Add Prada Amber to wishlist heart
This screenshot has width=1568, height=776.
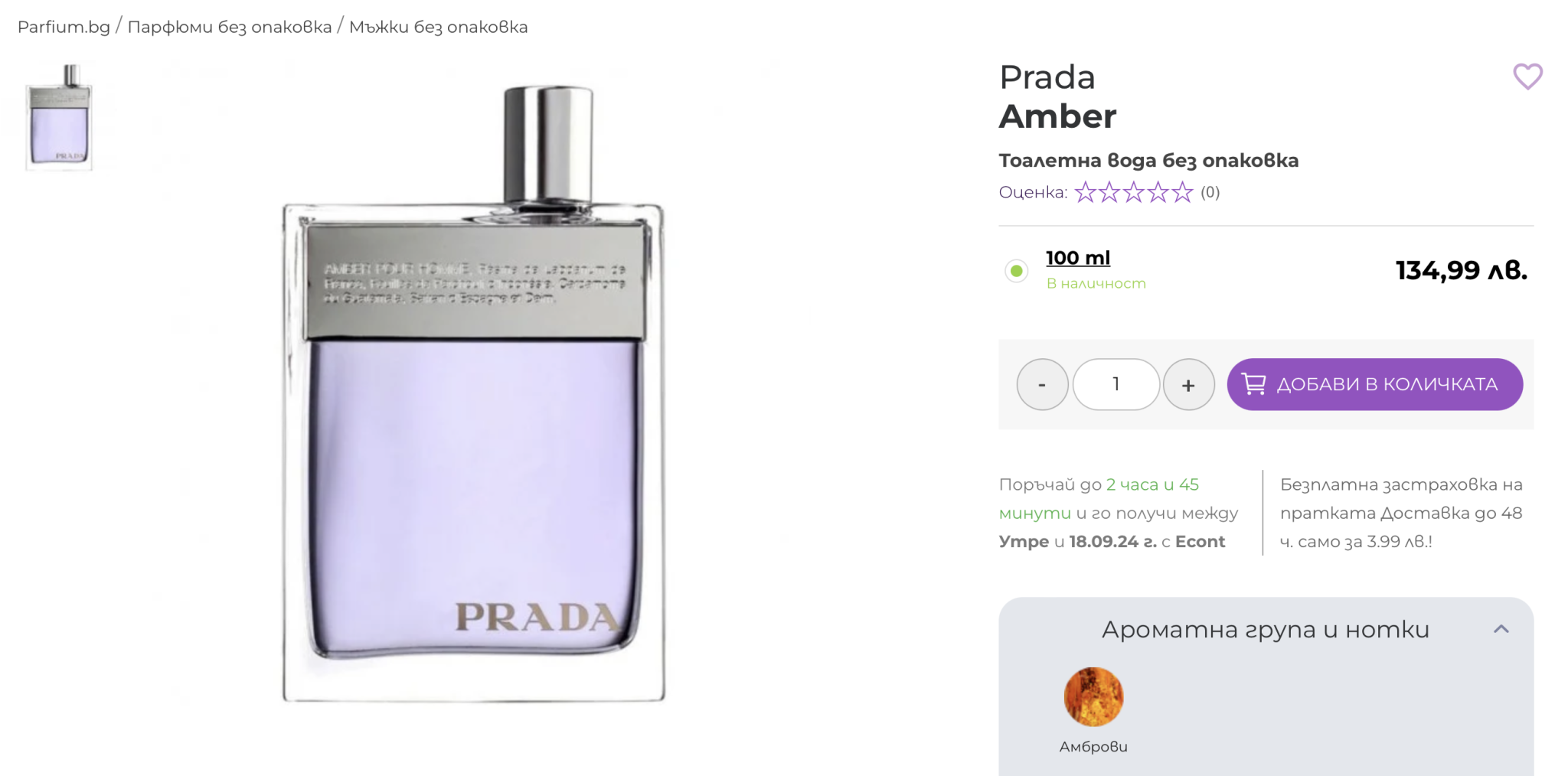[x=1527, y=77]
